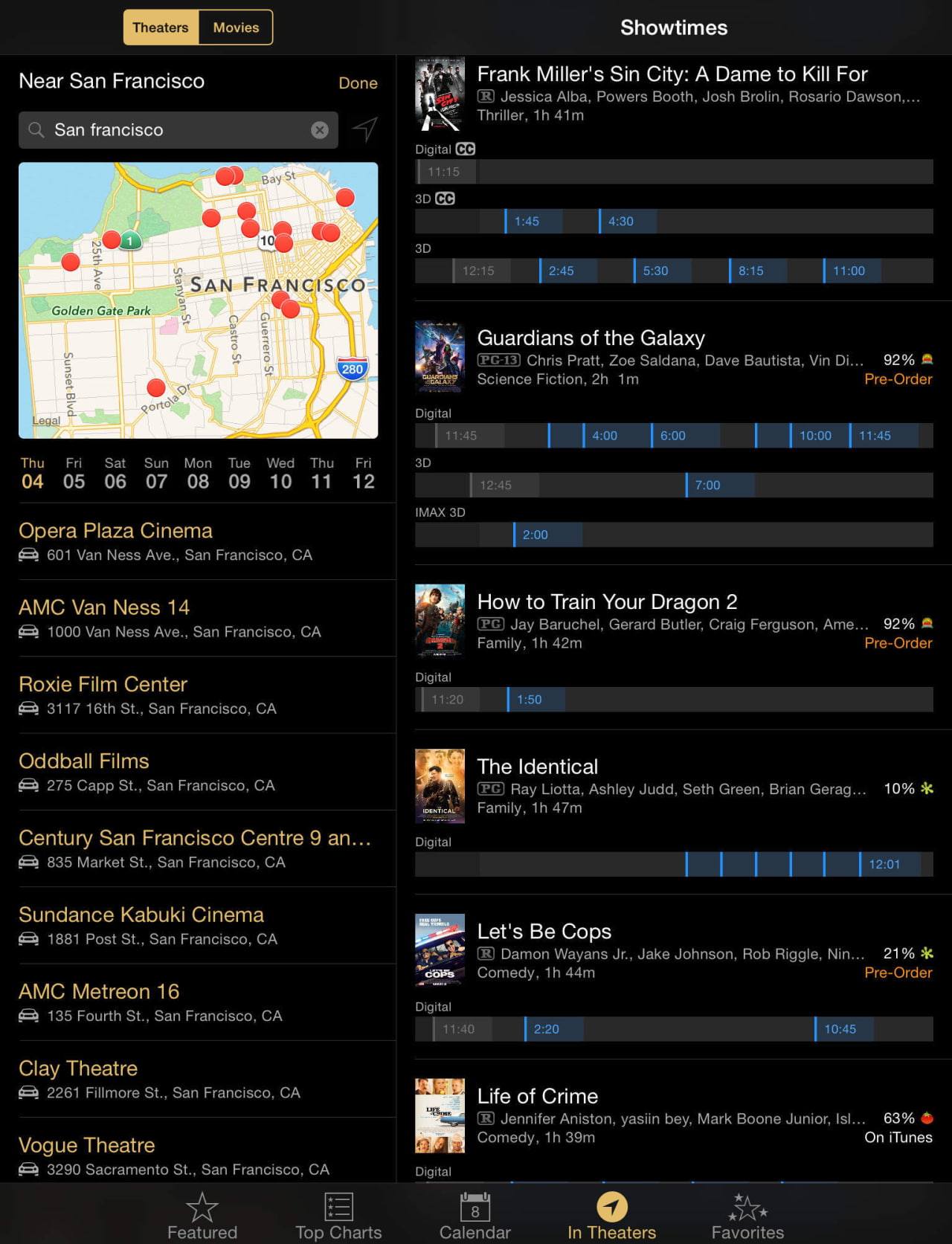Keep Theaters selected in the top toggle
This screenshot has width=952, height=1244.
(160, 27)
